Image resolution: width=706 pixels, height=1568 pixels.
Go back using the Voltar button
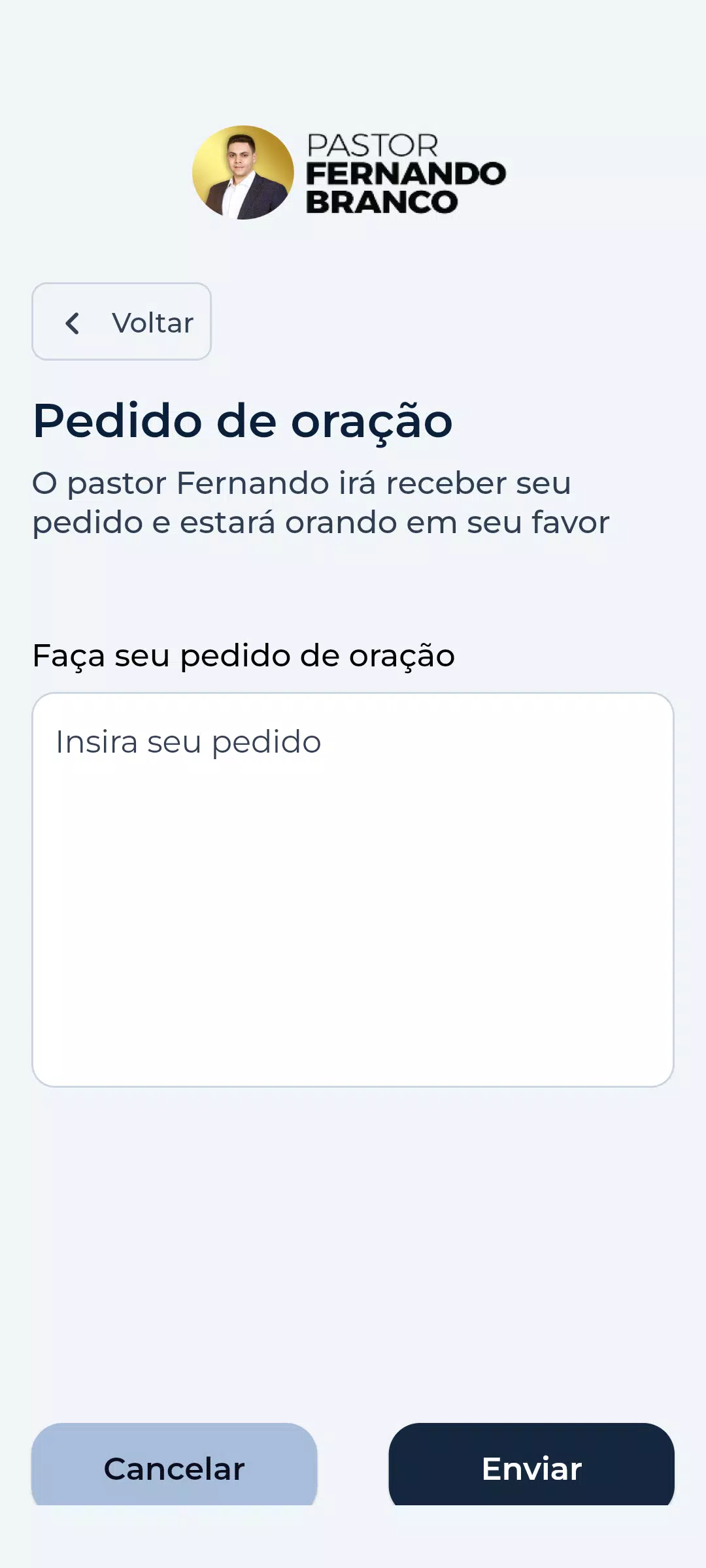pyautogui.click(x=122, y=321)
